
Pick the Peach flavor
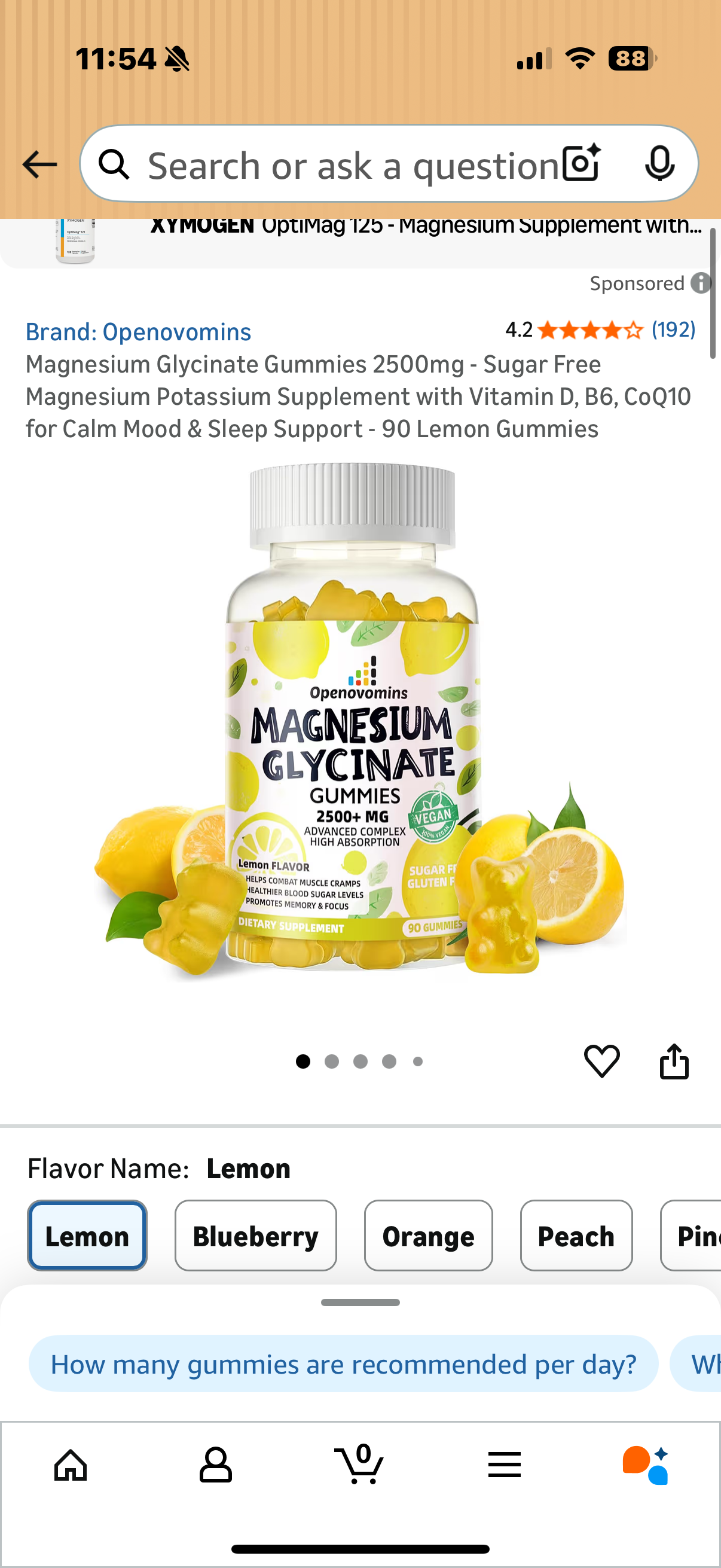(576, 1236)
